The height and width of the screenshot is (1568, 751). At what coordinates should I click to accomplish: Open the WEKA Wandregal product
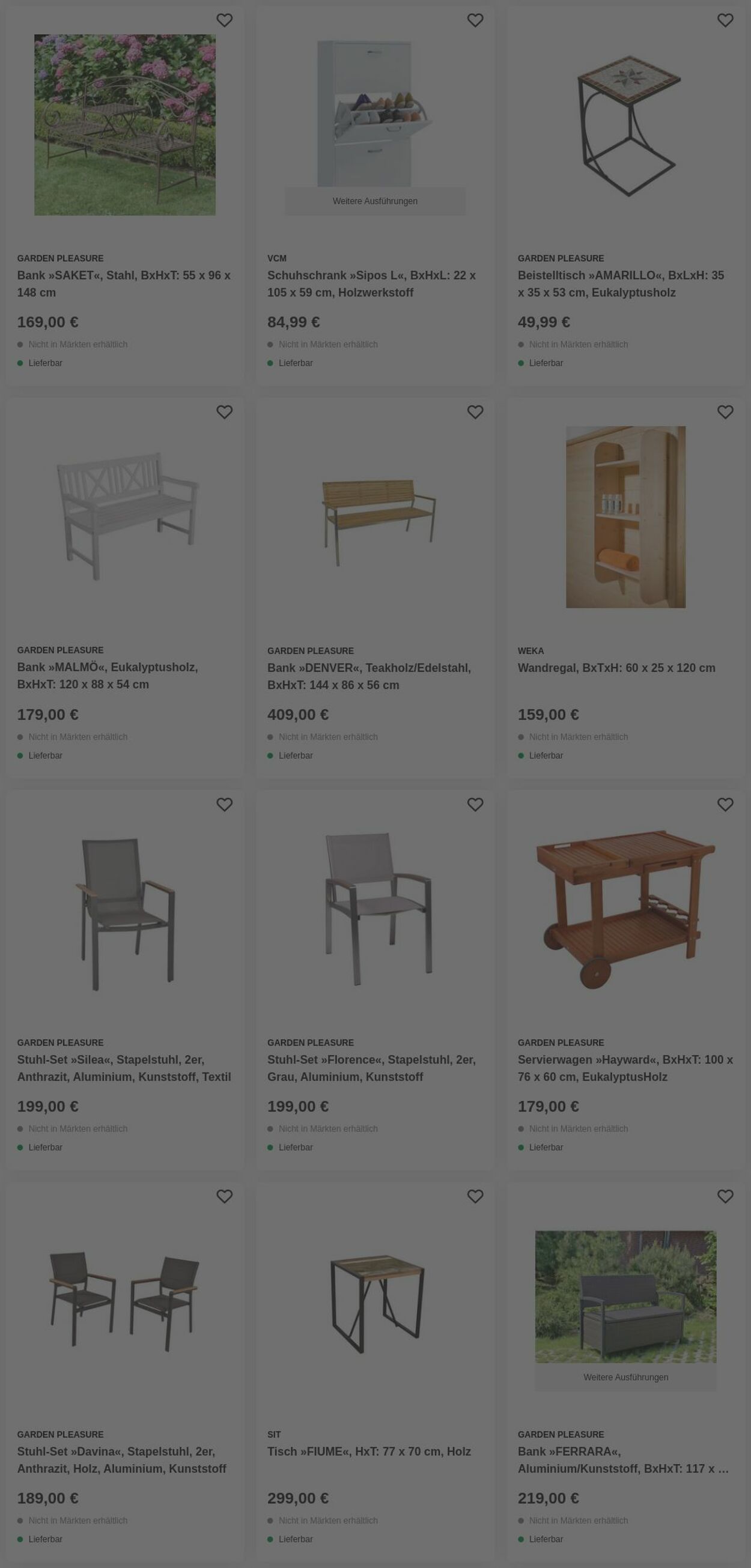[x=616, y=668]
